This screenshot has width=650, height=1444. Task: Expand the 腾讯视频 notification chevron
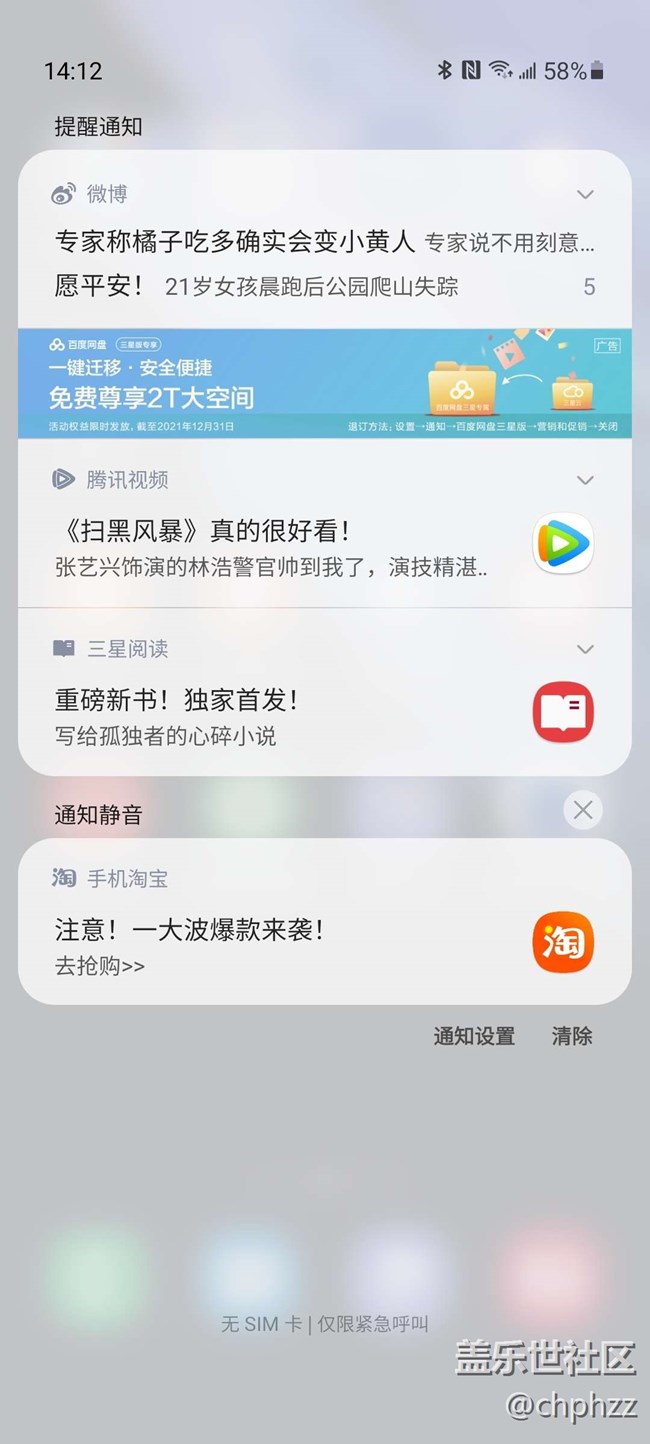coord(585,480)
